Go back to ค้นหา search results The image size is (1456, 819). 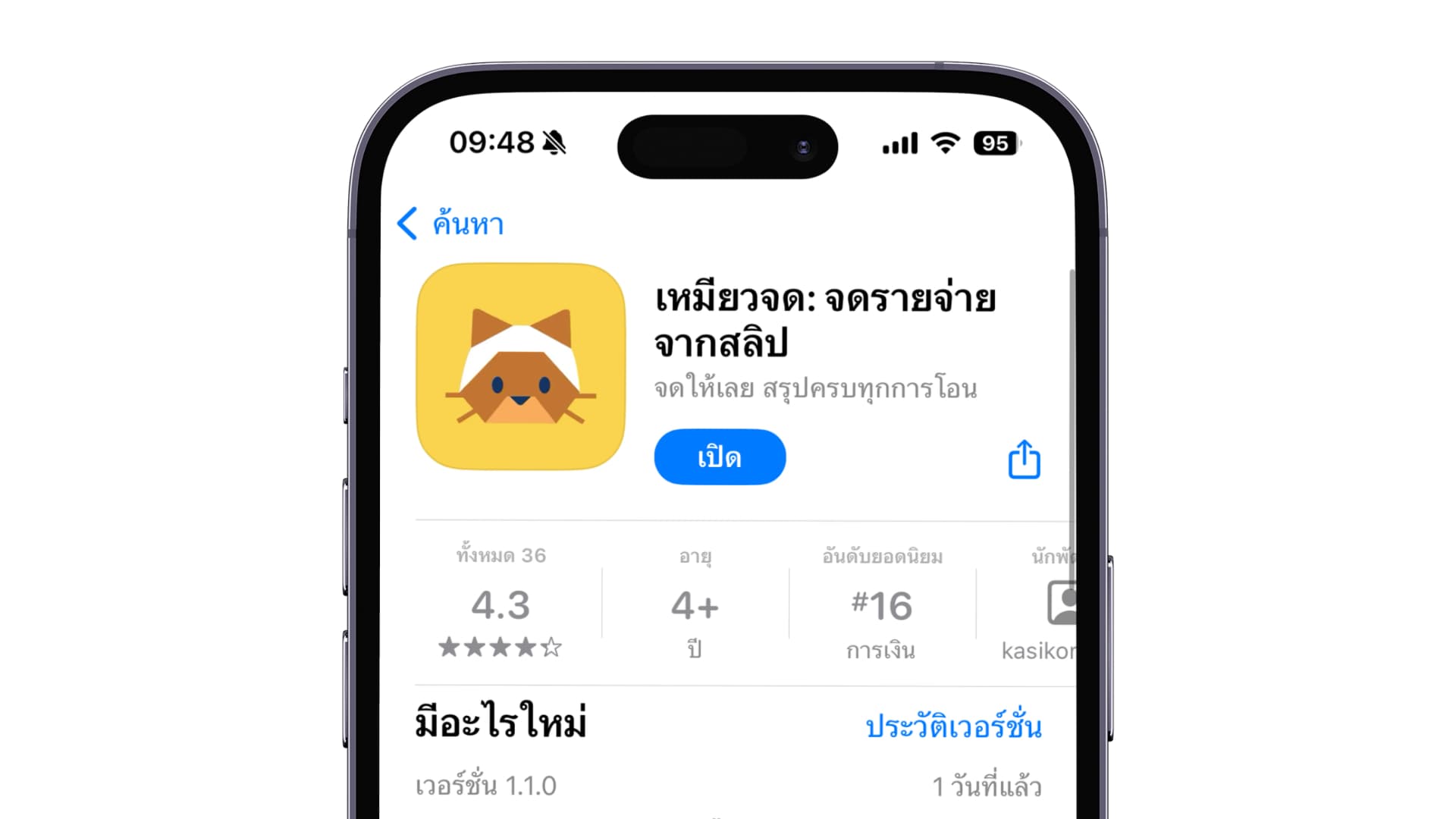click(x=450, y=224)
